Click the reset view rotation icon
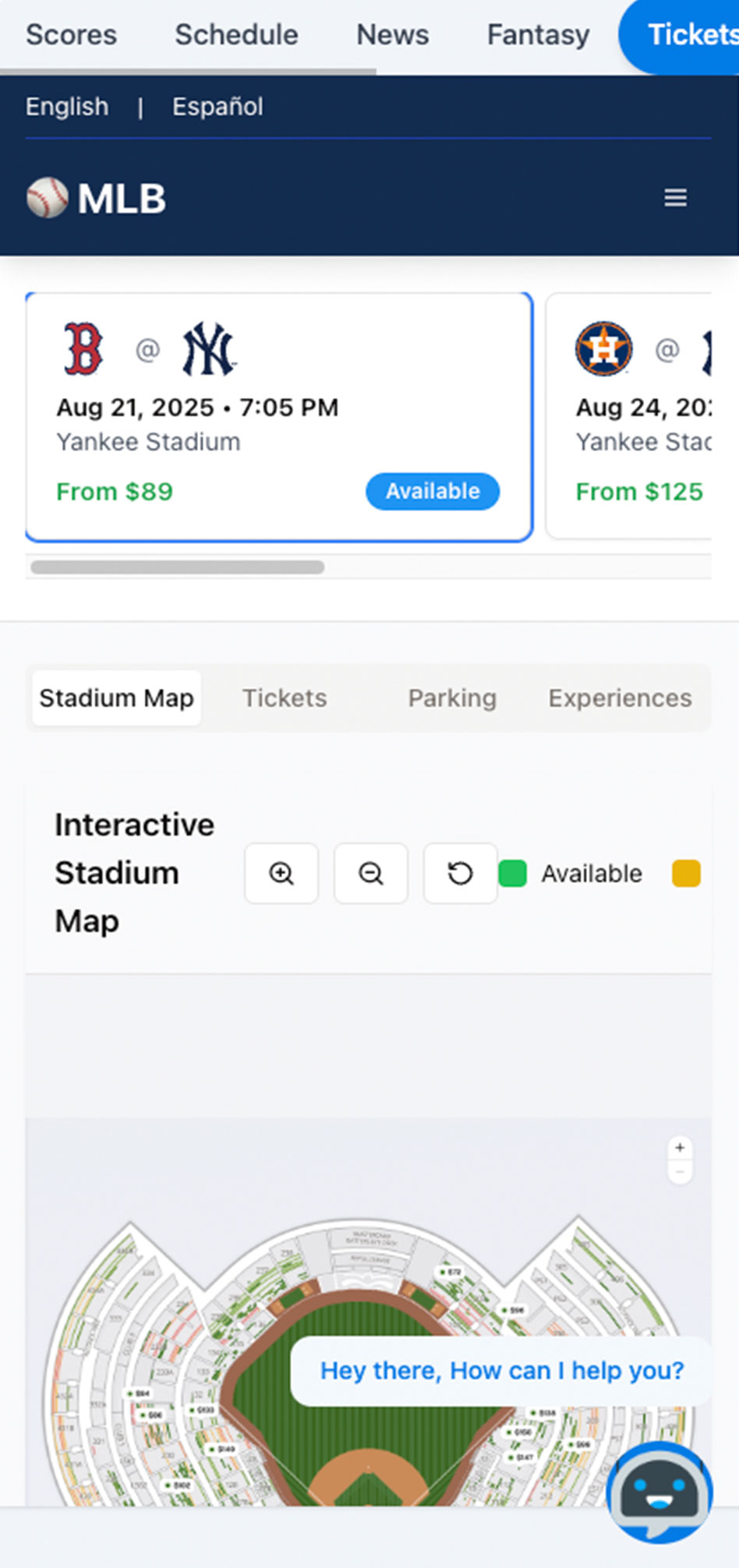The width and height of the screenshot is (739, 1568). point(460,874)
